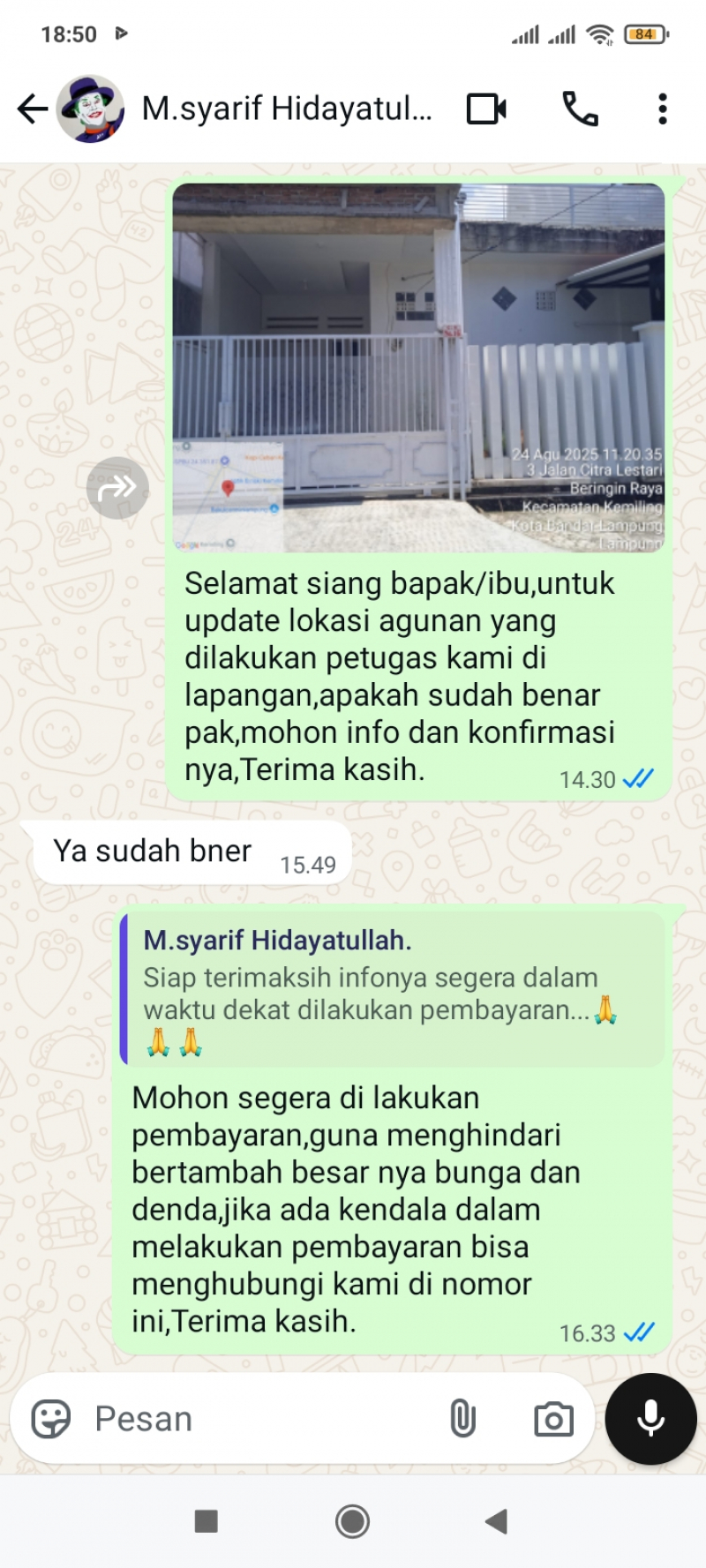Record a voice message with the microphone
The image size is (706, 1568).
tap(651, 1420)
